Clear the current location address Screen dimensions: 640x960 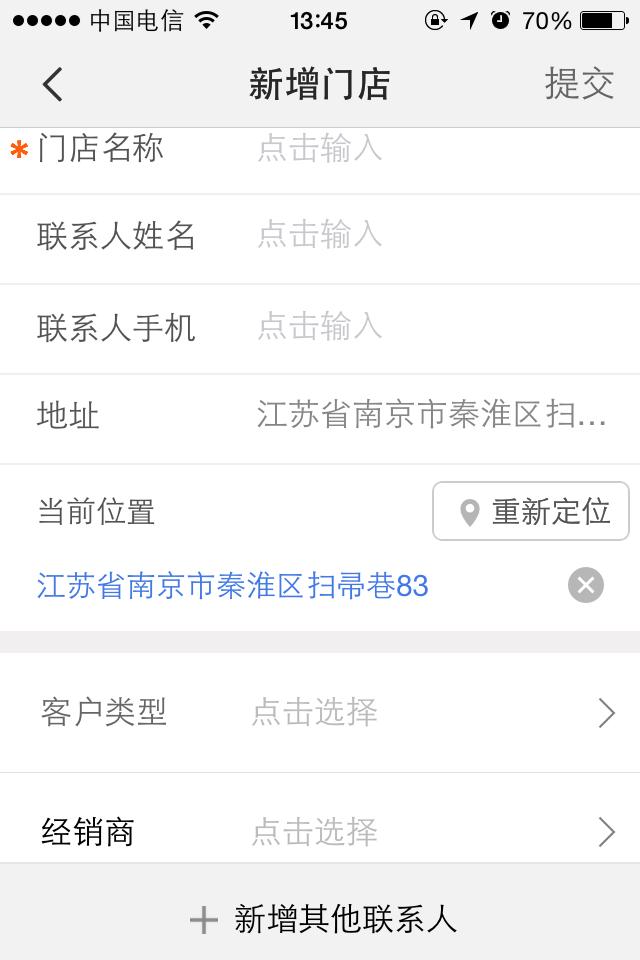pyautogui.click(x=586, y=585)
